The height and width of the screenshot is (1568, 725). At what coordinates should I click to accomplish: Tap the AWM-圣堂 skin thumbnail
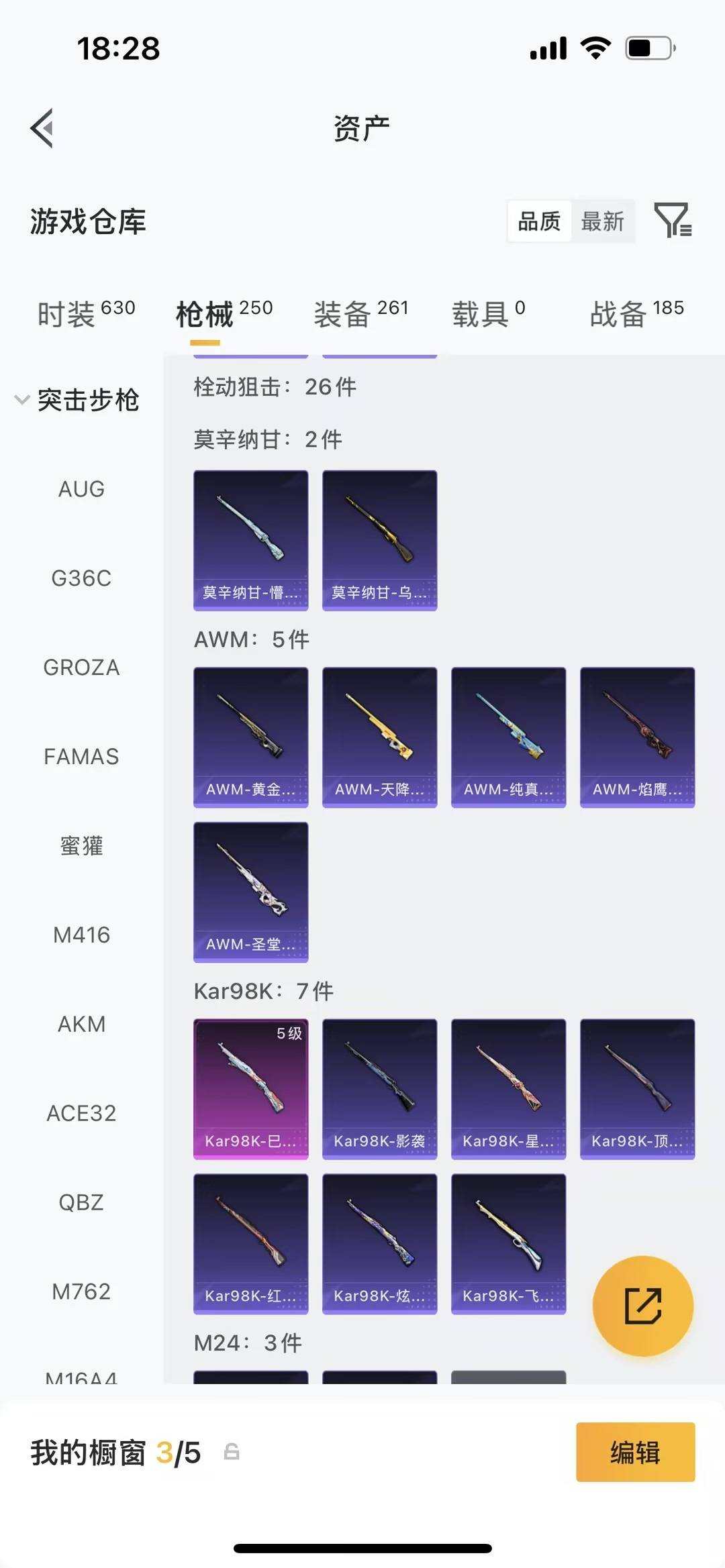coord(250,892)
